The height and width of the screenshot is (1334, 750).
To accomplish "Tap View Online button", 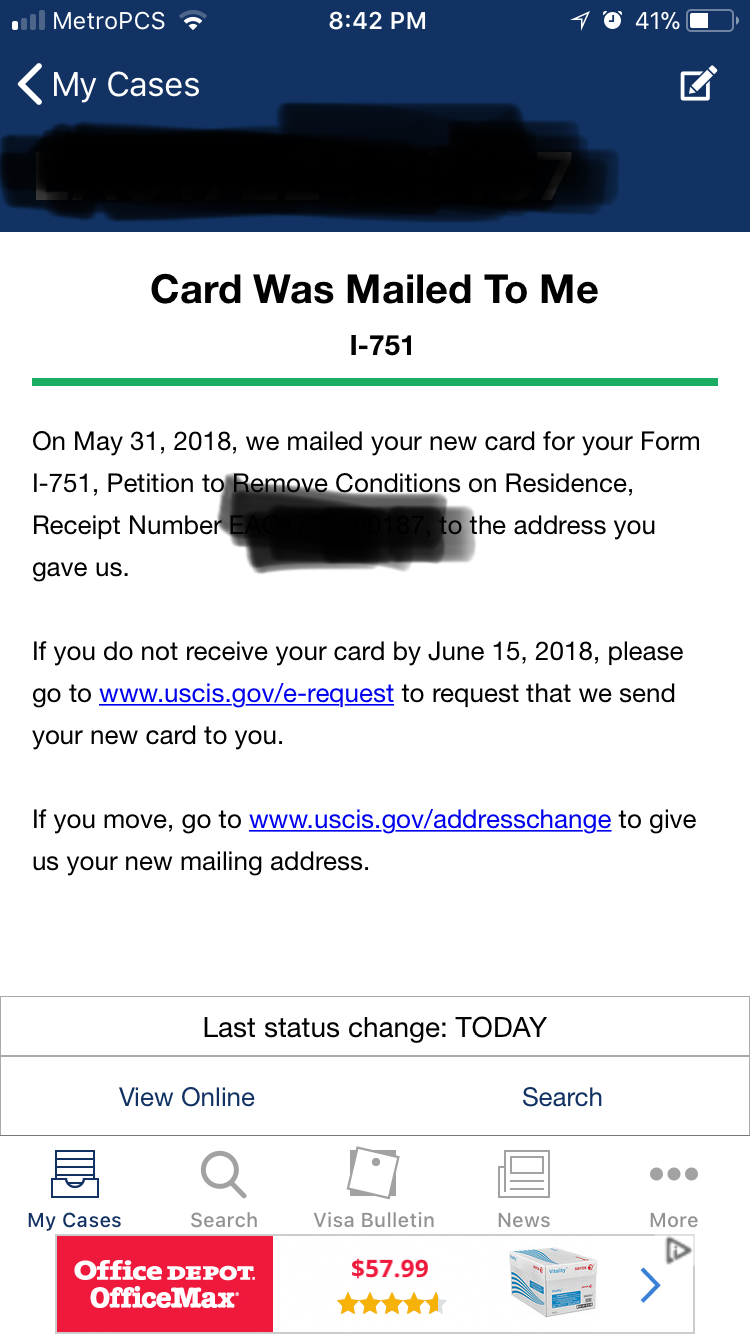I will [187, 1097].
